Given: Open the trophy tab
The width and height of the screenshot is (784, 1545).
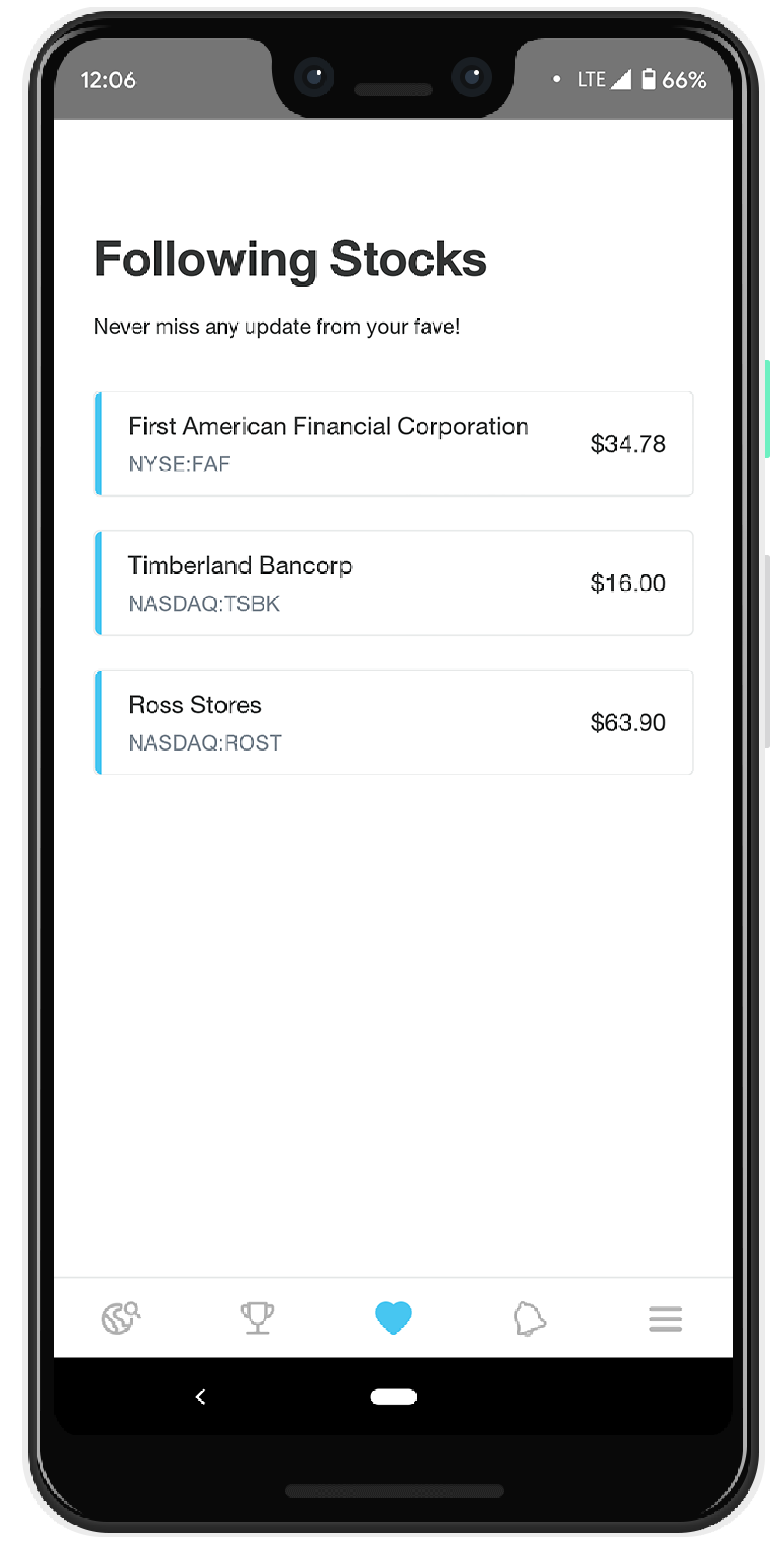Looking at the screenshot, I should click(x=257, y=1318).
